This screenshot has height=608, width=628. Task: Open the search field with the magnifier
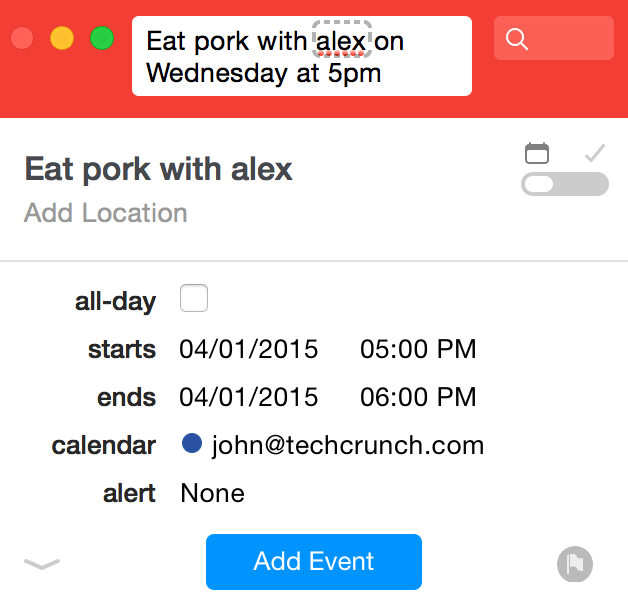pyautogui.click(x=553, y=39)
